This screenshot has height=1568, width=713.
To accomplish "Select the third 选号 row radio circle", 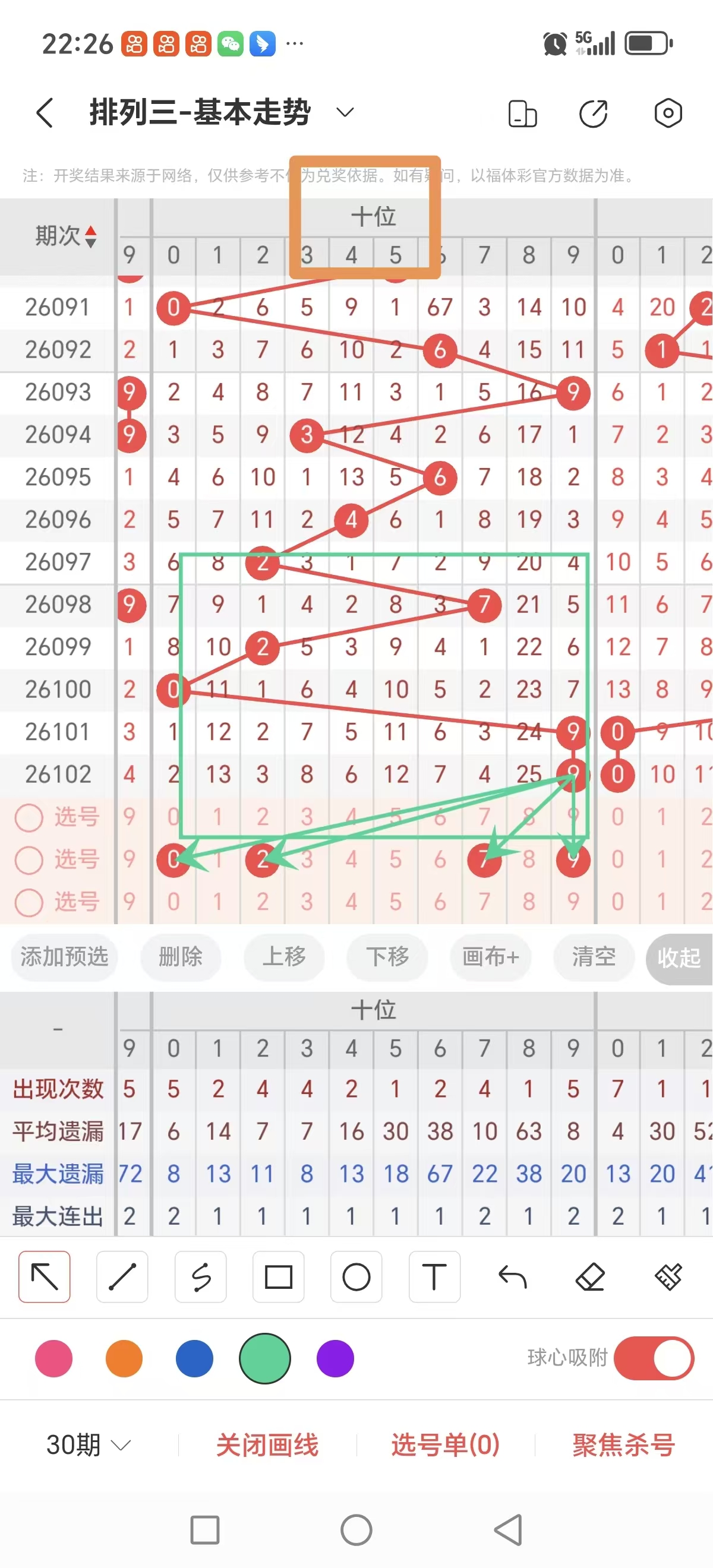I will [29, 902].
